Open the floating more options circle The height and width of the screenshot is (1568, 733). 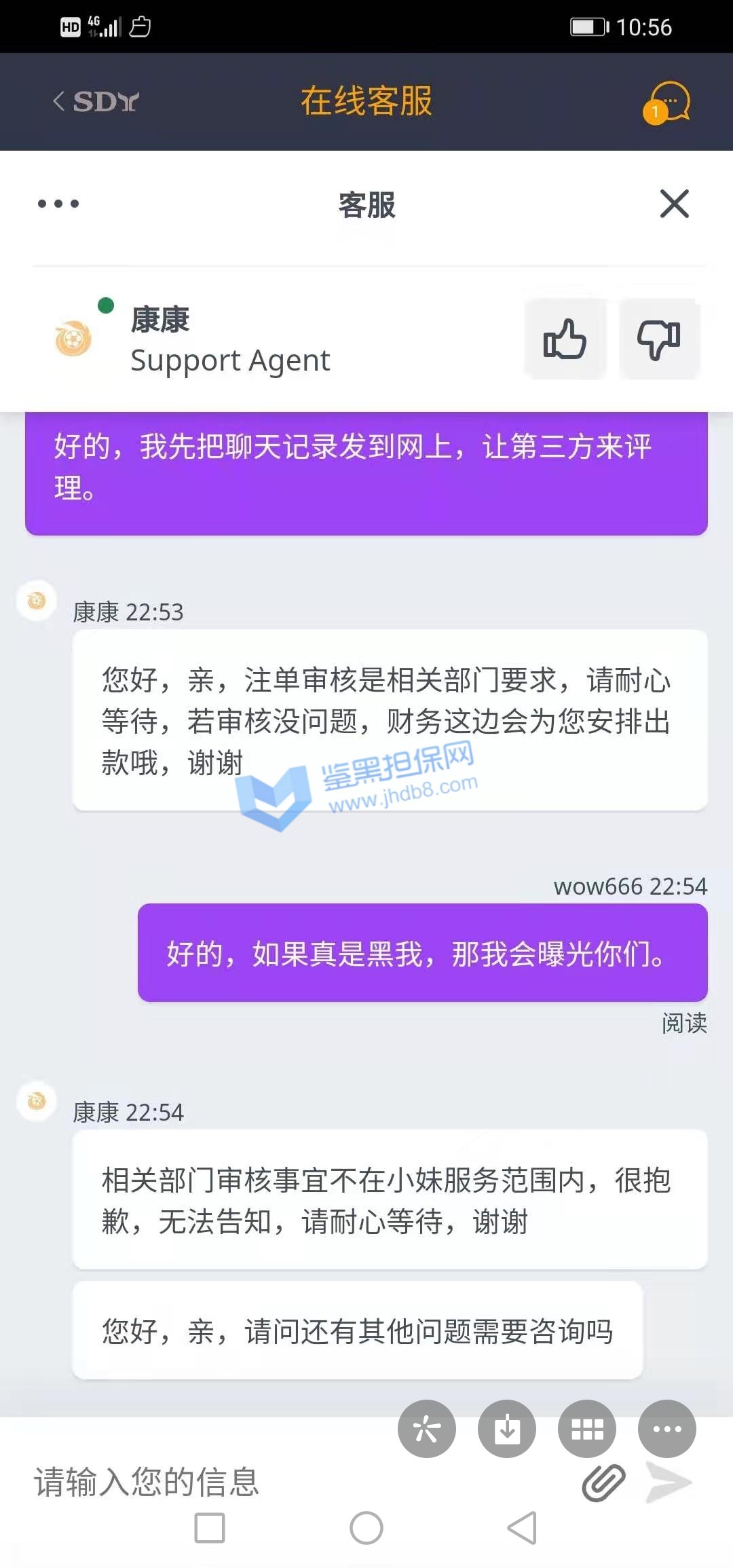667,1429
